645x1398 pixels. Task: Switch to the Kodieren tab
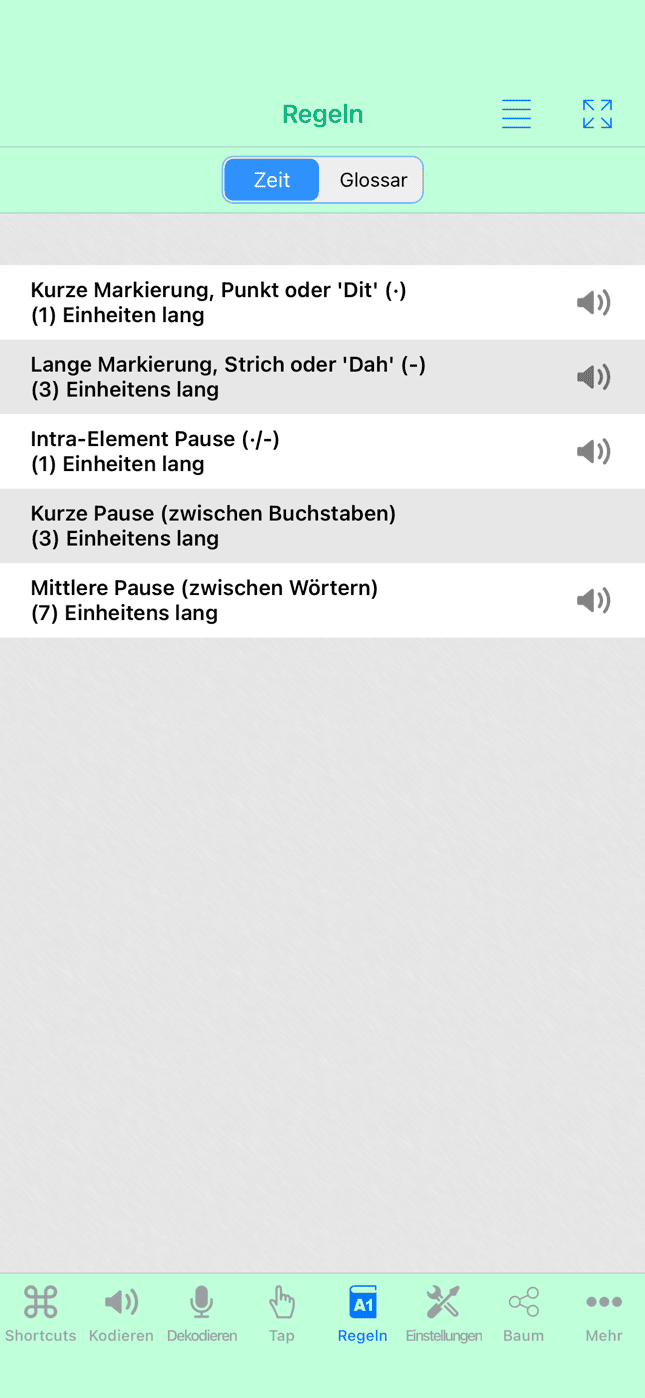click(x=121, y=1314)
